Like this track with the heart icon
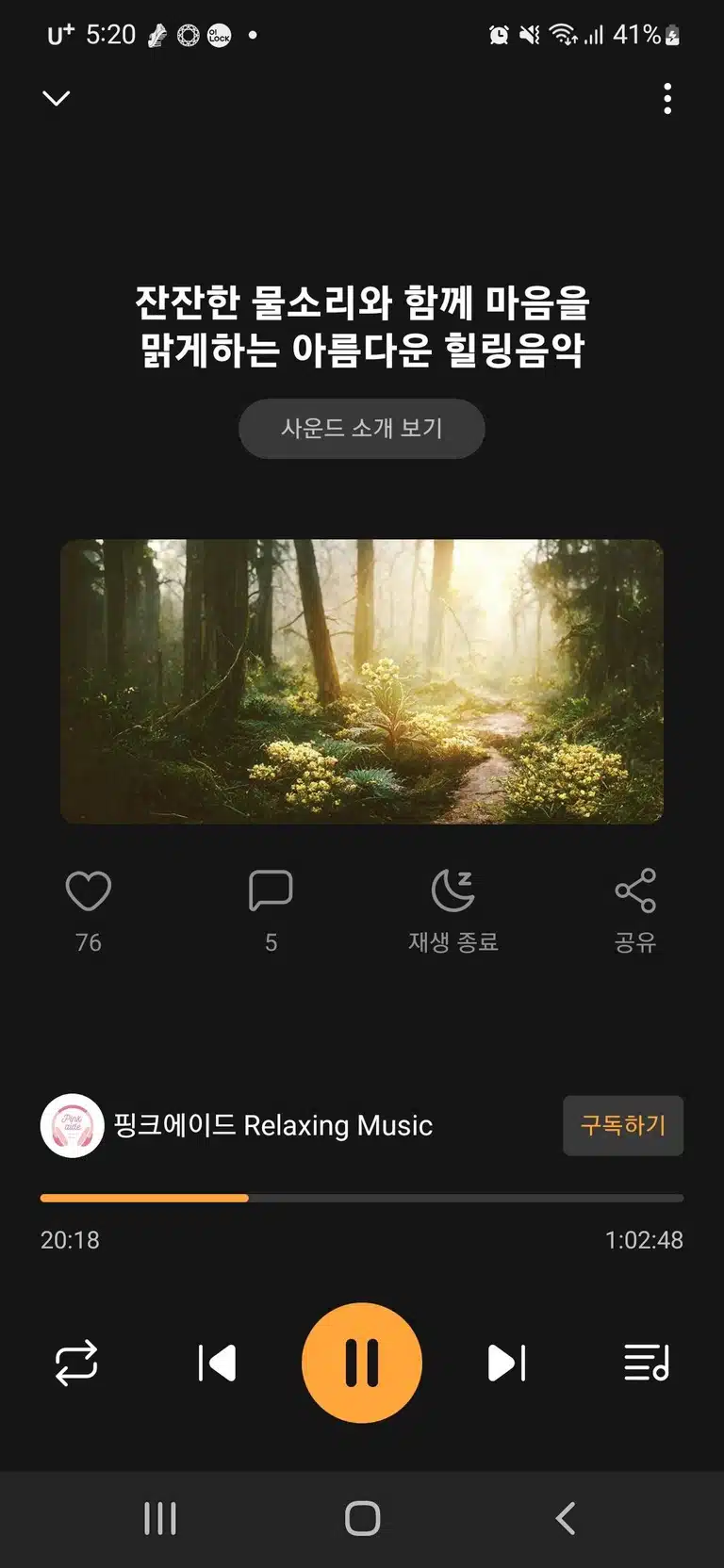Image resolution: width=724 pixels, height=1568 pixels. point(89,890)
